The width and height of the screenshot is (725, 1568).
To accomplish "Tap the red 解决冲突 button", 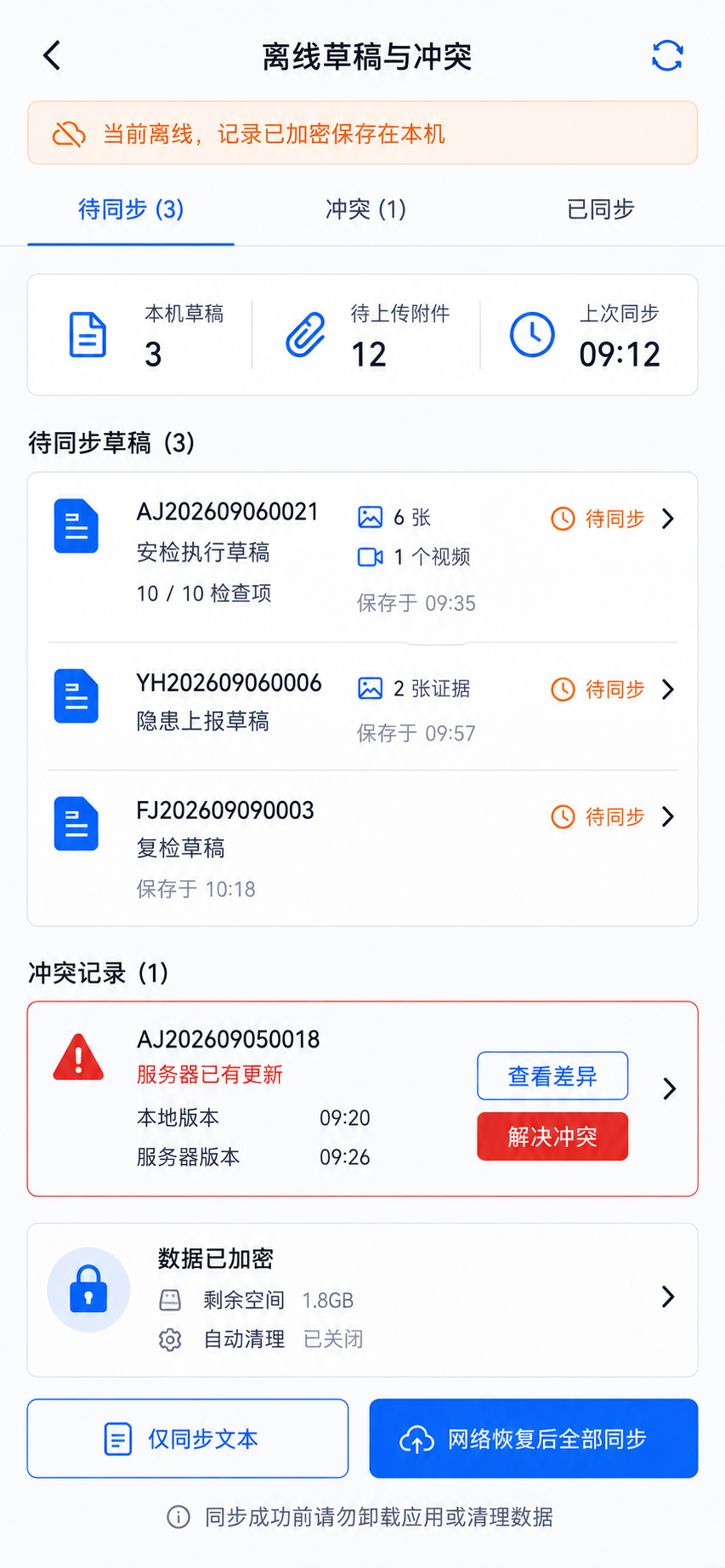I will click(x=552, y=1137).
